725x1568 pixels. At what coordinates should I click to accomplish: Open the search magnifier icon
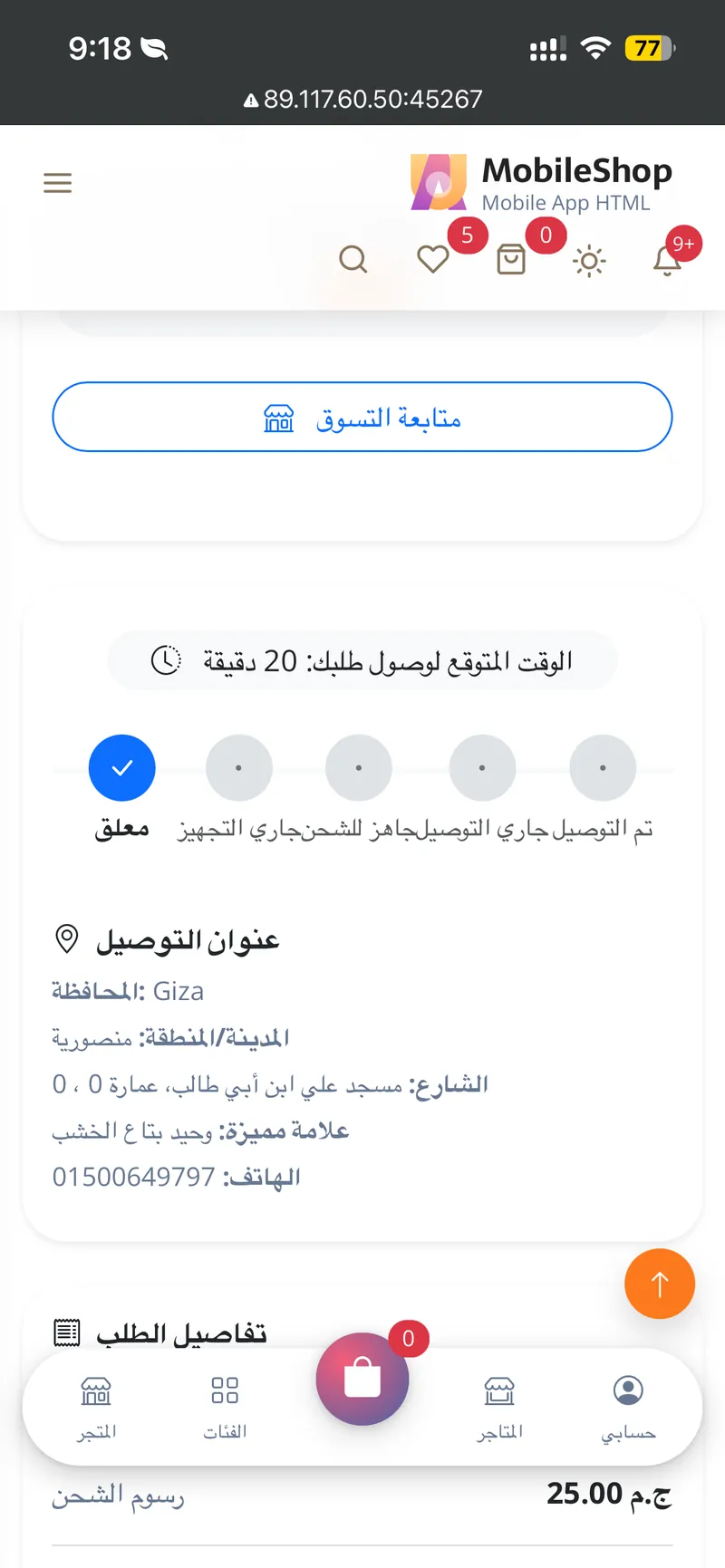(353, 260)
